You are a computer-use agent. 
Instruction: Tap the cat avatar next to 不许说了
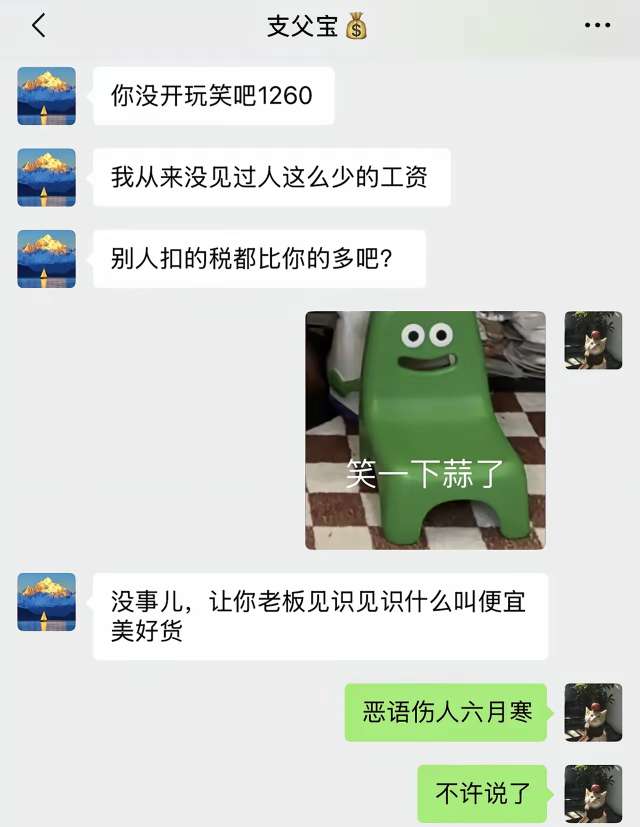(593, 794)
